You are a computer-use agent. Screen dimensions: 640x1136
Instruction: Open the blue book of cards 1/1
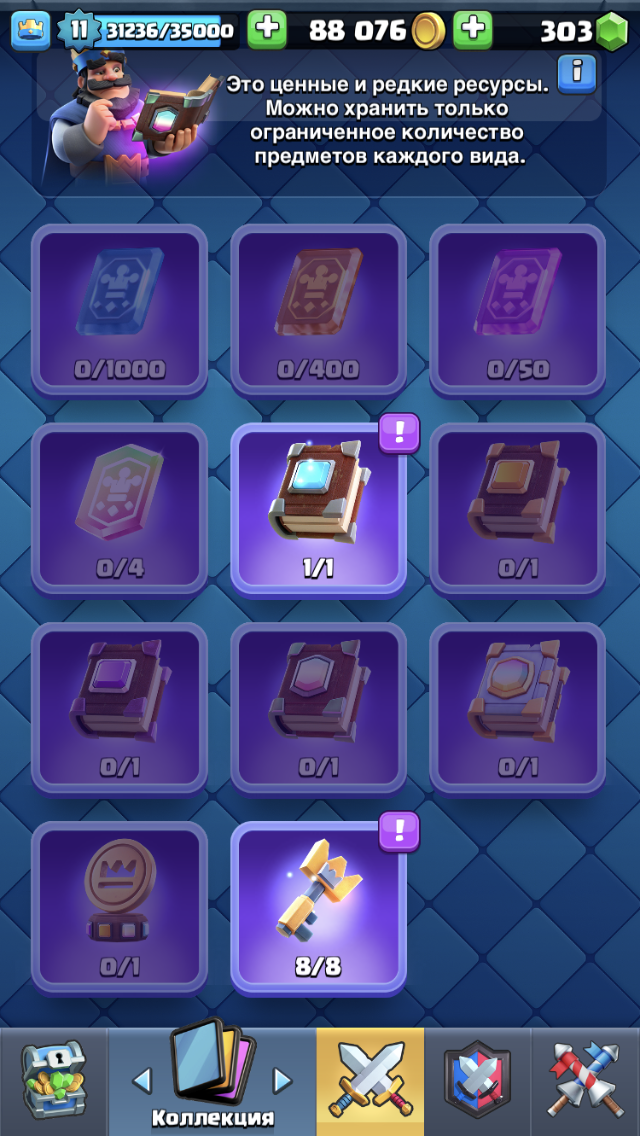pos(319,507)
